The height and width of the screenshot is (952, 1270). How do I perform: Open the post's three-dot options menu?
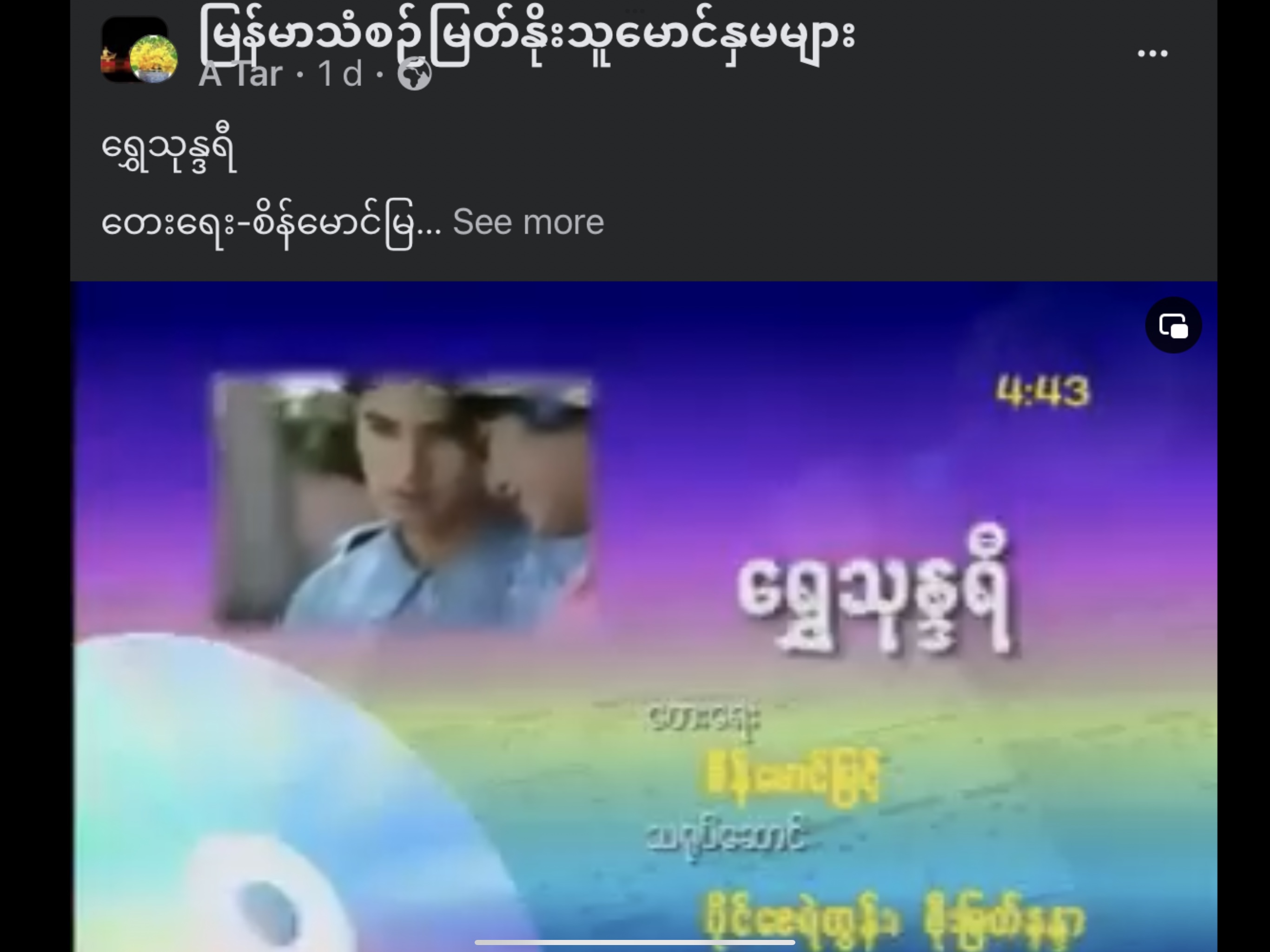tap(1152, 54)
